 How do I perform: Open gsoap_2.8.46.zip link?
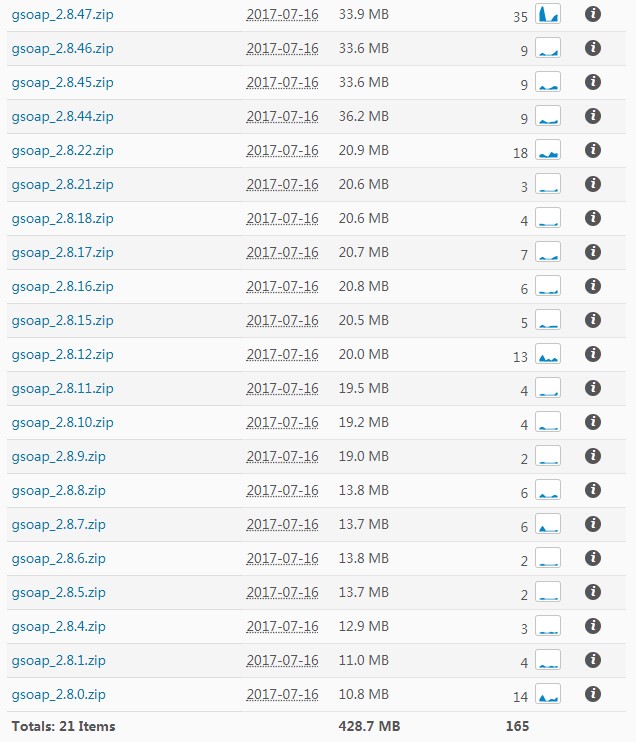62,48
